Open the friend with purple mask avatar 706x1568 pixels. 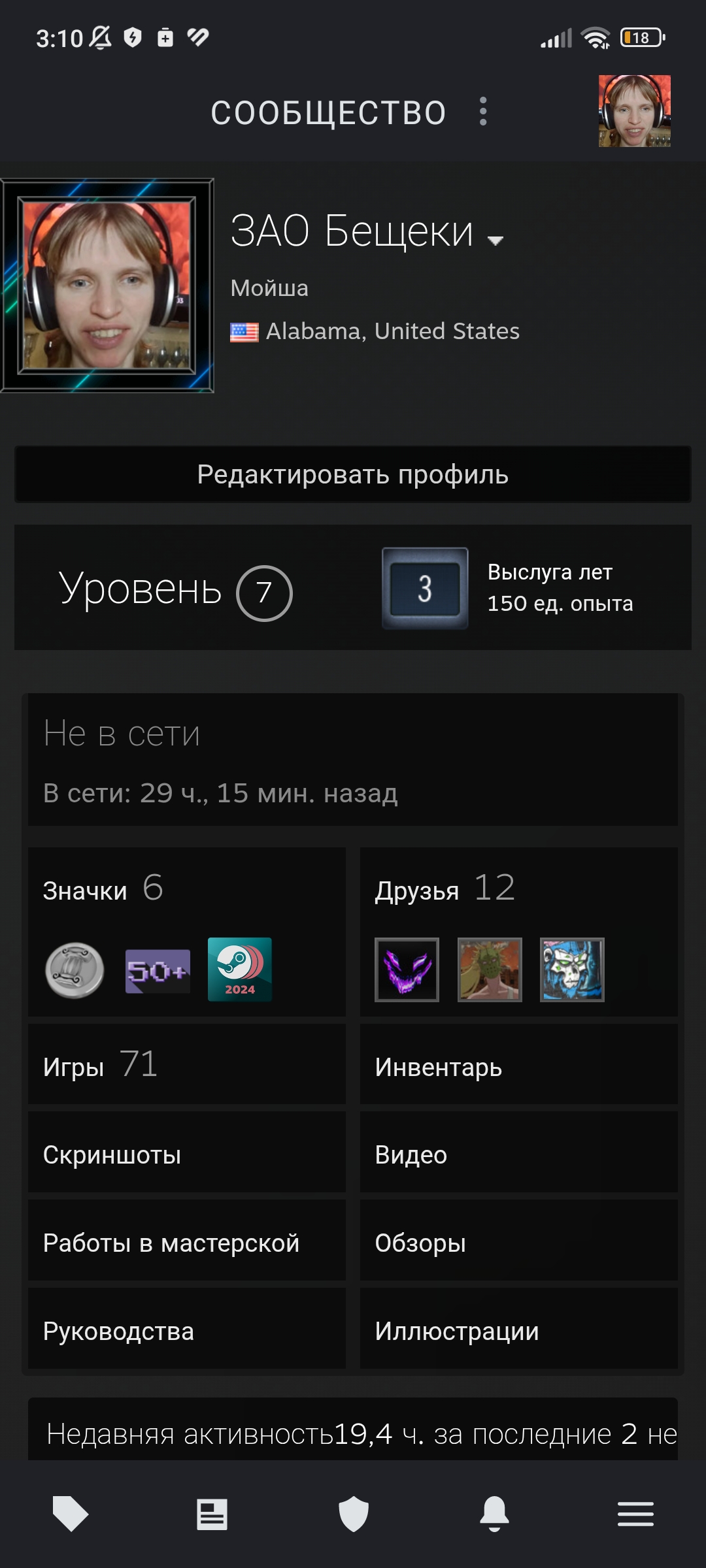407,970
